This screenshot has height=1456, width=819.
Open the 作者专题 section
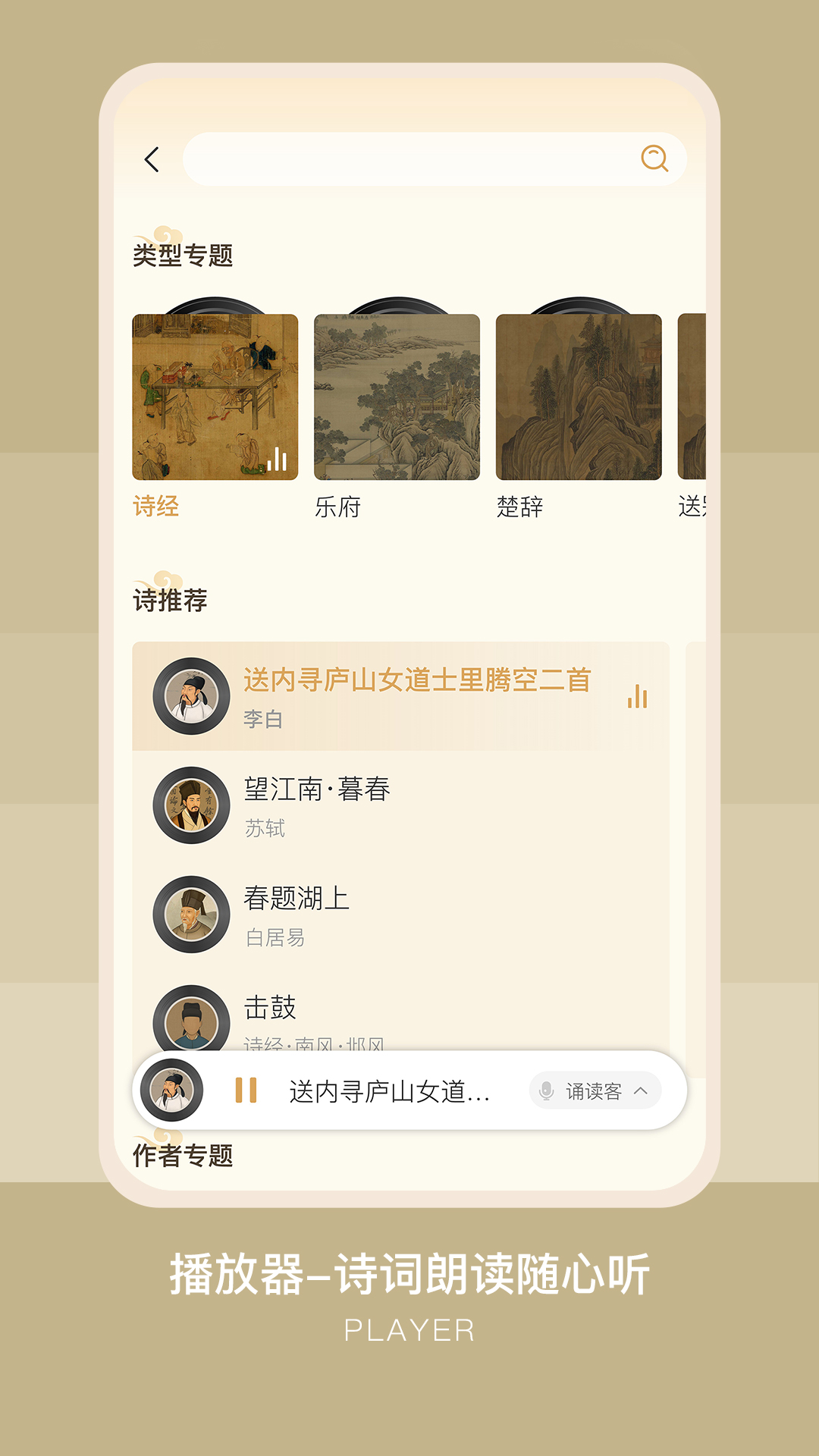point(184,1157)
